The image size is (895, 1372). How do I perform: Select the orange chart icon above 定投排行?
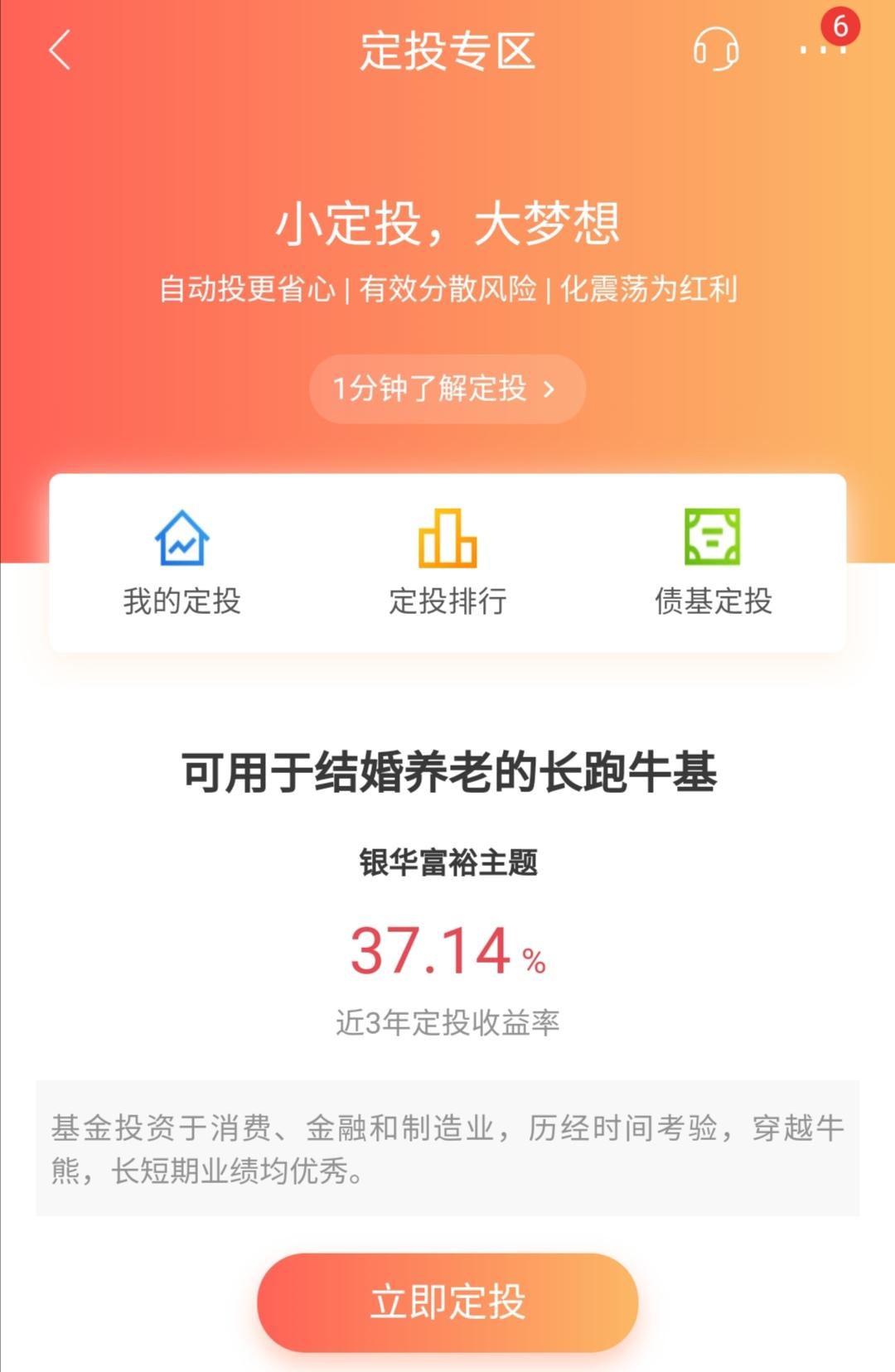click(447, 539)
